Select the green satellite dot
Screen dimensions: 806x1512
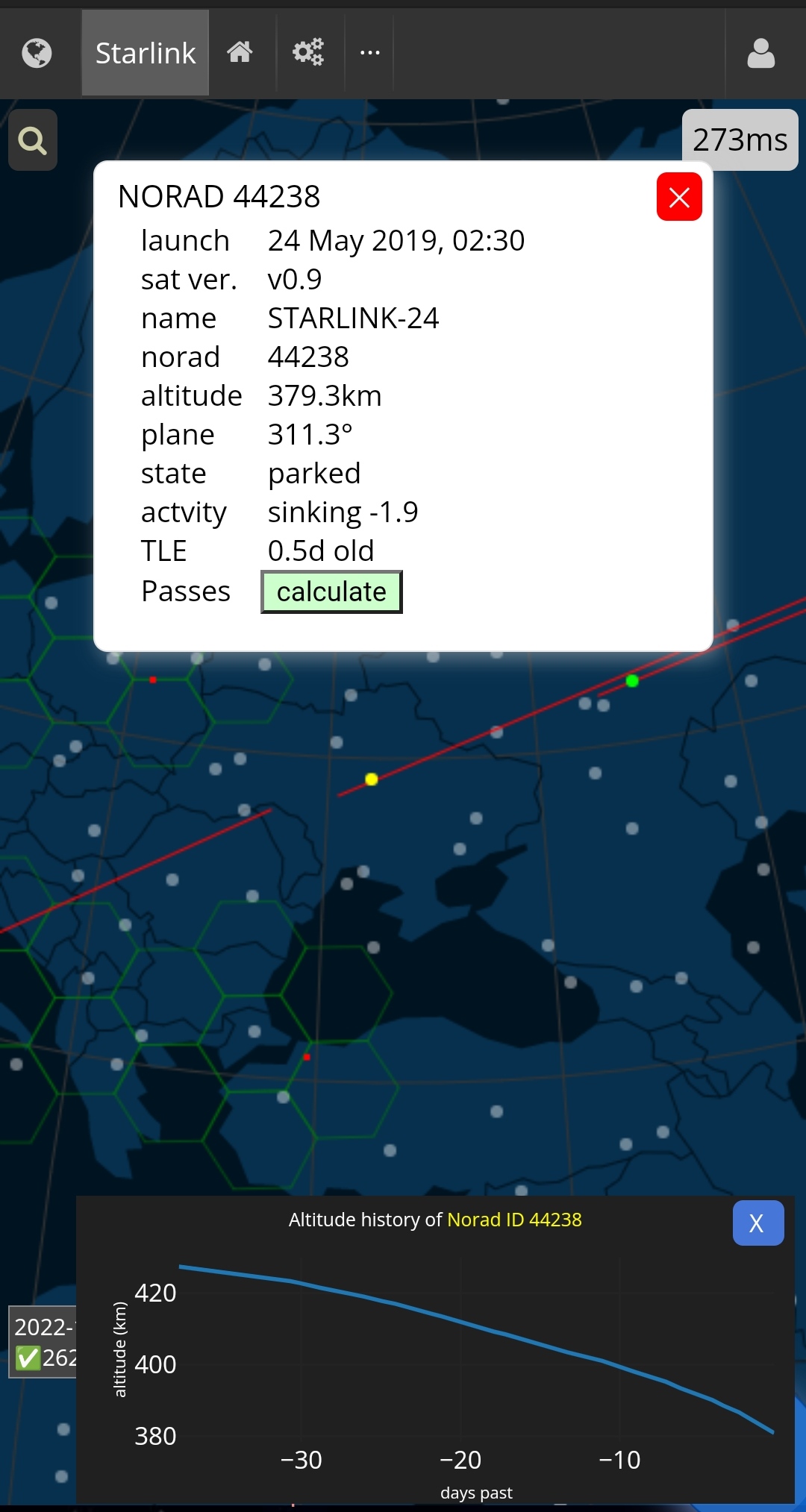click(x=632, y=681)
